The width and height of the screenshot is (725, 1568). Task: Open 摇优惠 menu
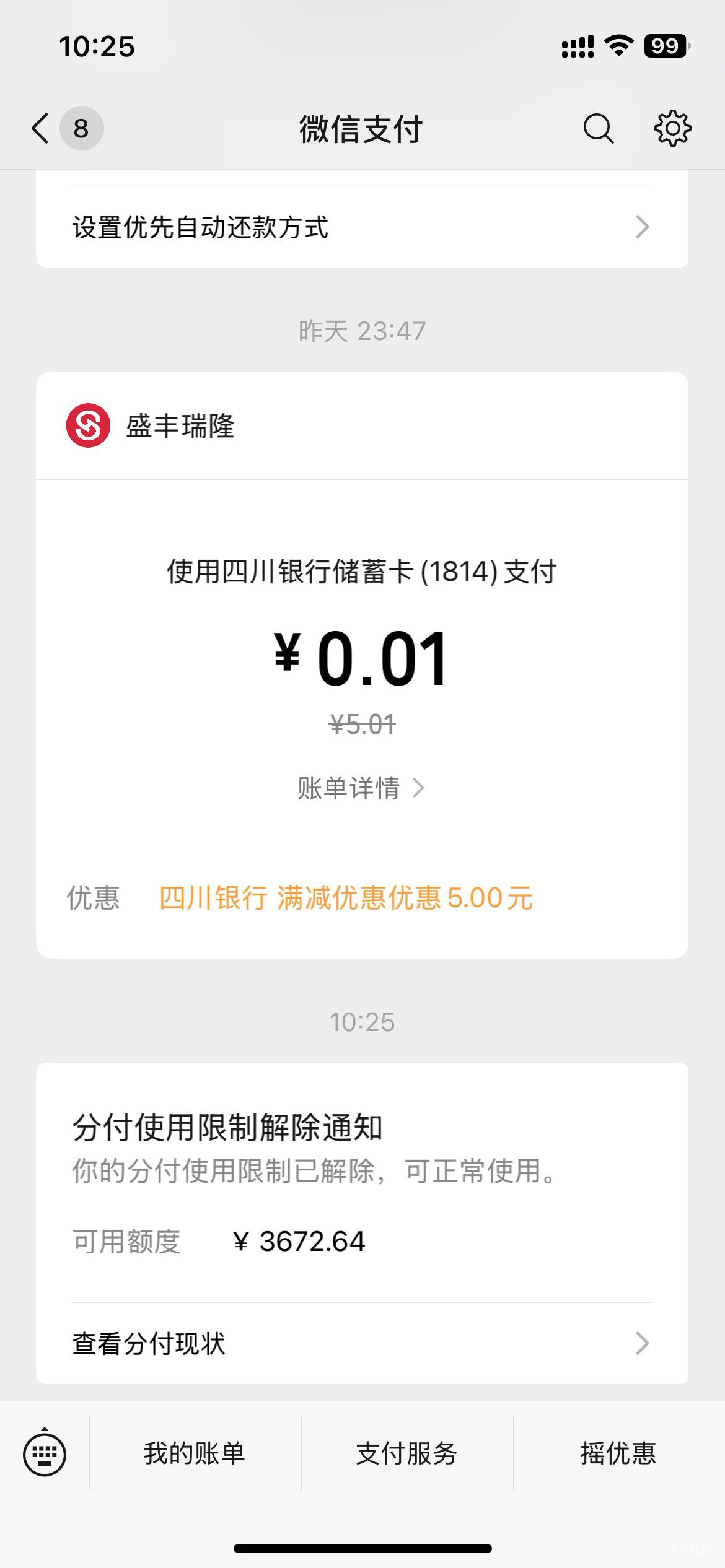click(618, 1453)
